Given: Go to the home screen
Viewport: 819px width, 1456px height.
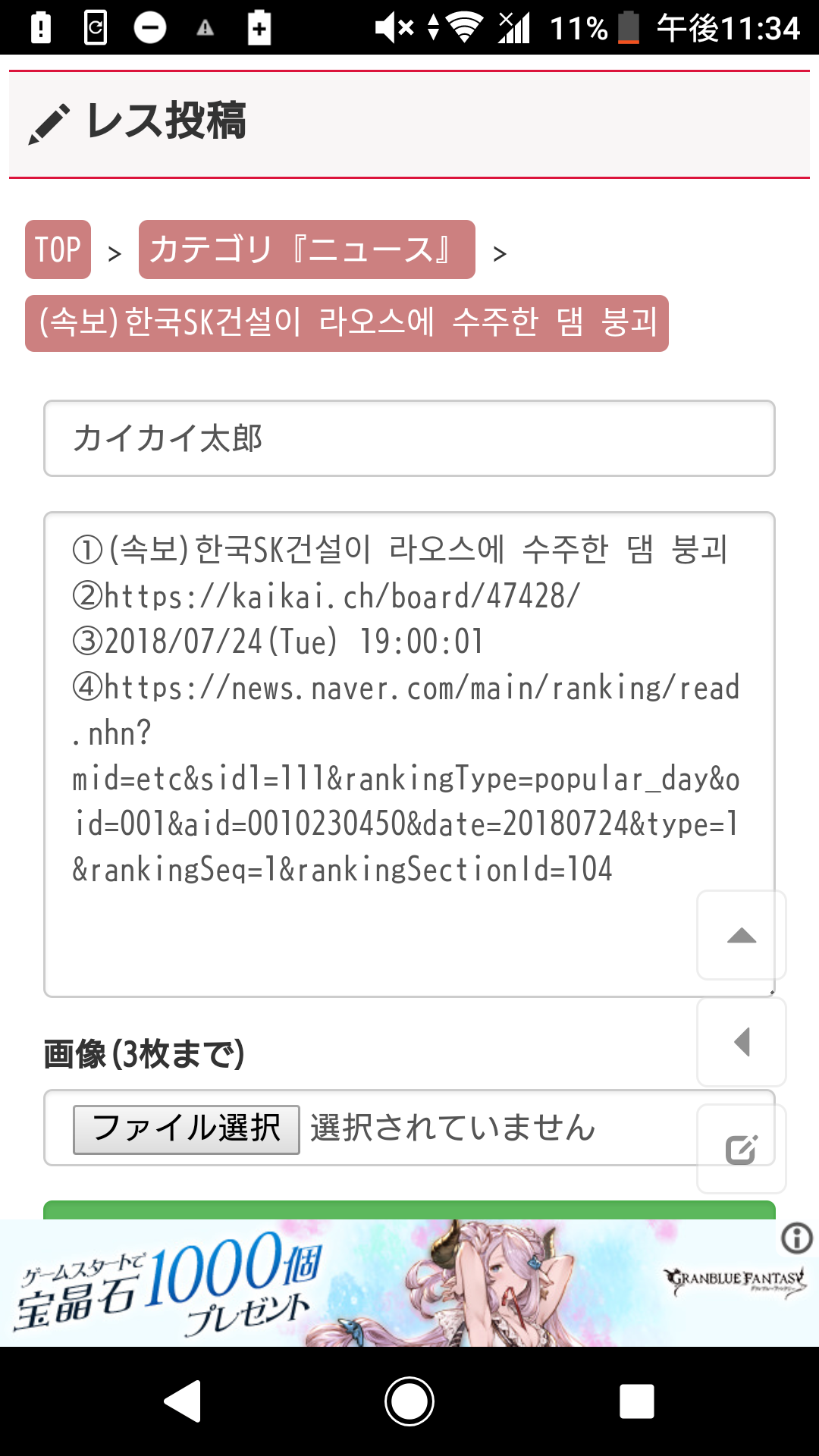Looking at the screenshot, I should [409, 1401].
